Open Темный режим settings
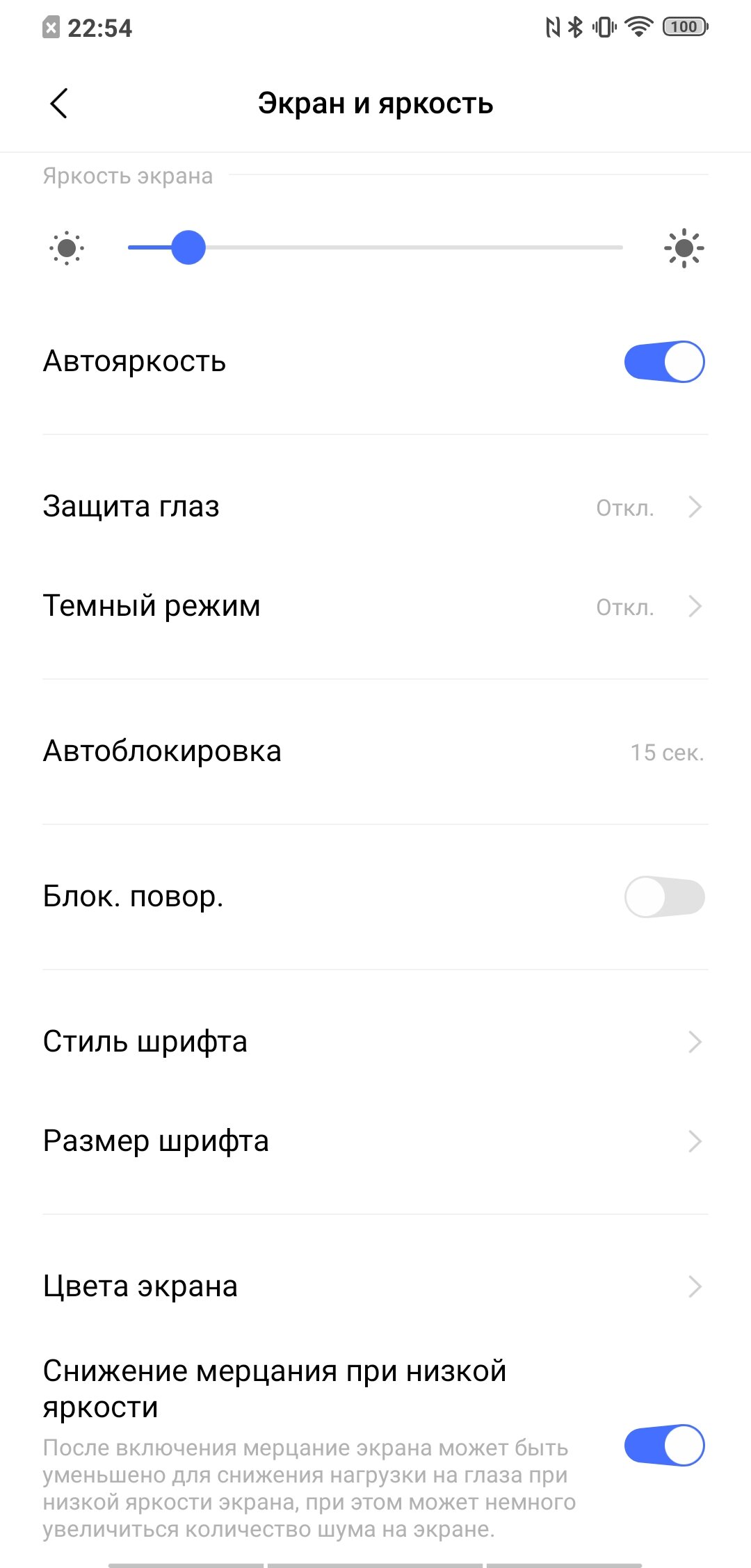This screenshot has height=1568, width=751. (375, 606)
